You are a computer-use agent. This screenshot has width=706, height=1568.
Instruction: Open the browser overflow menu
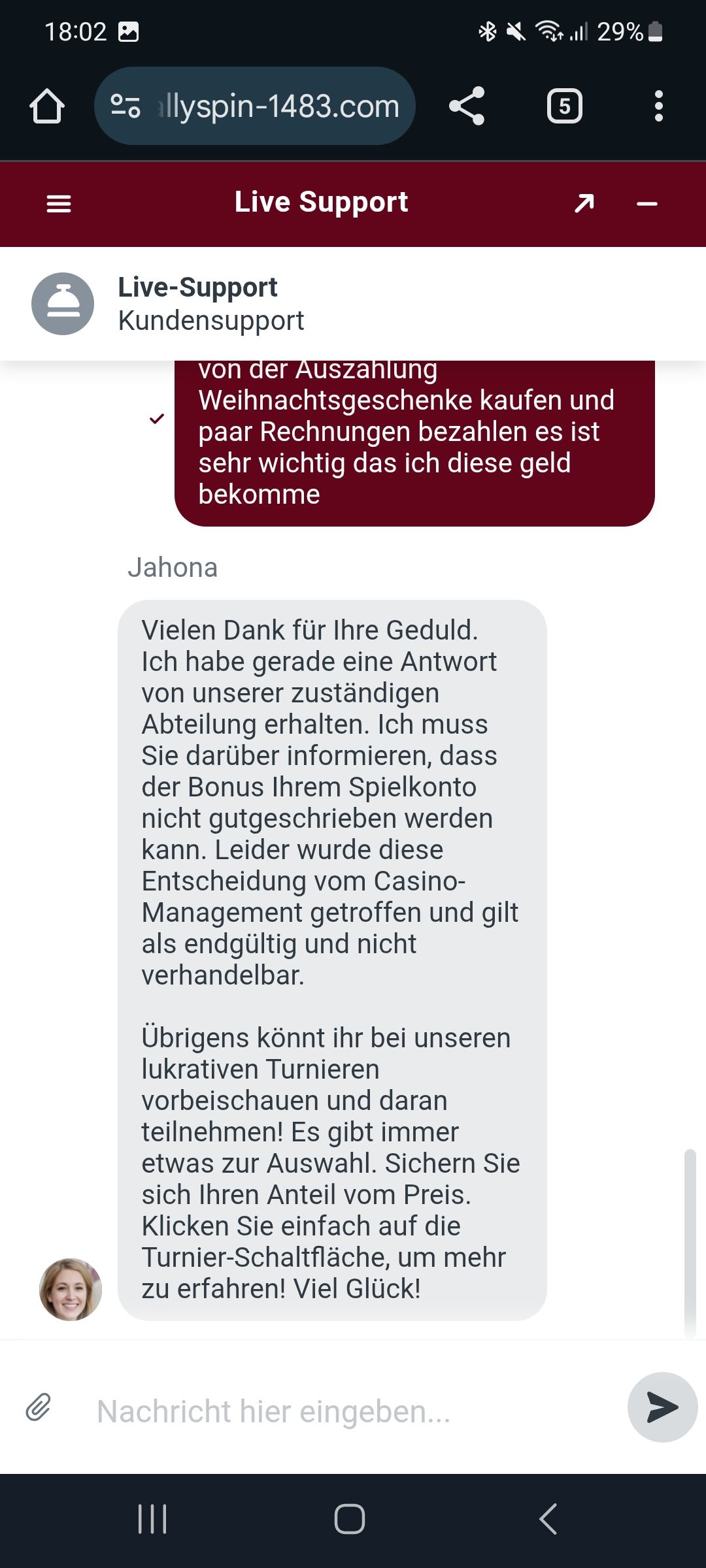tap(658, 106)
